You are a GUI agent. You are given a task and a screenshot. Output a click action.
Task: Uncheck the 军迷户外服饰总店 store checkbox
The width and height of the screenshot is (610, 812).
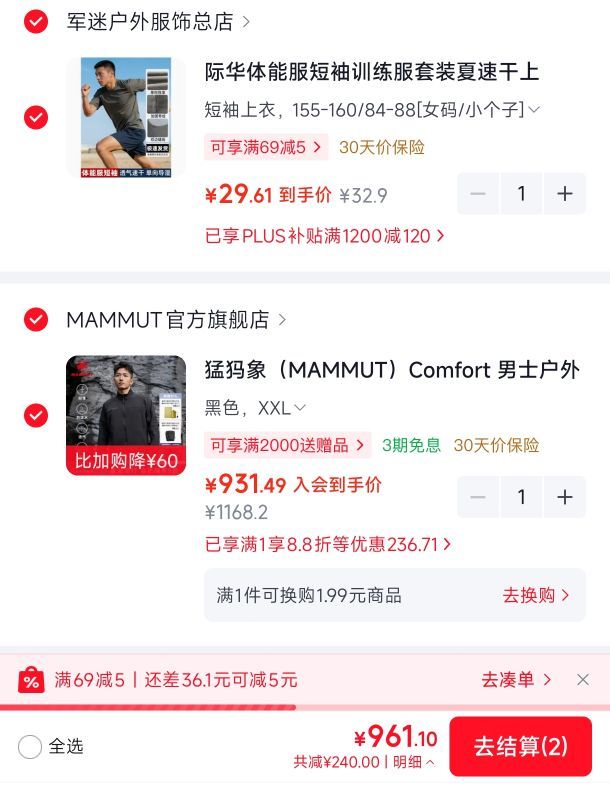click(36, 22)
